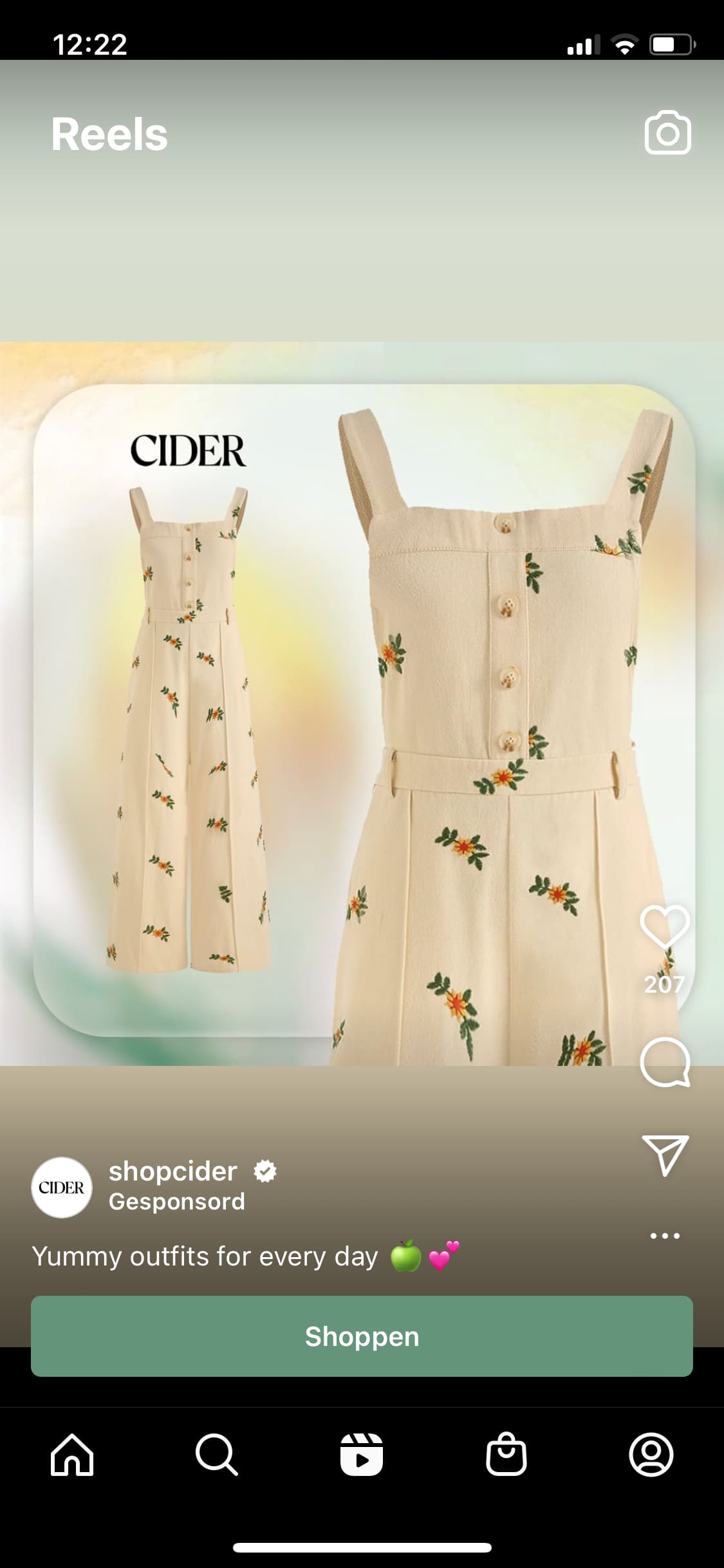Switch to the Profile tab

[651, 1455]
